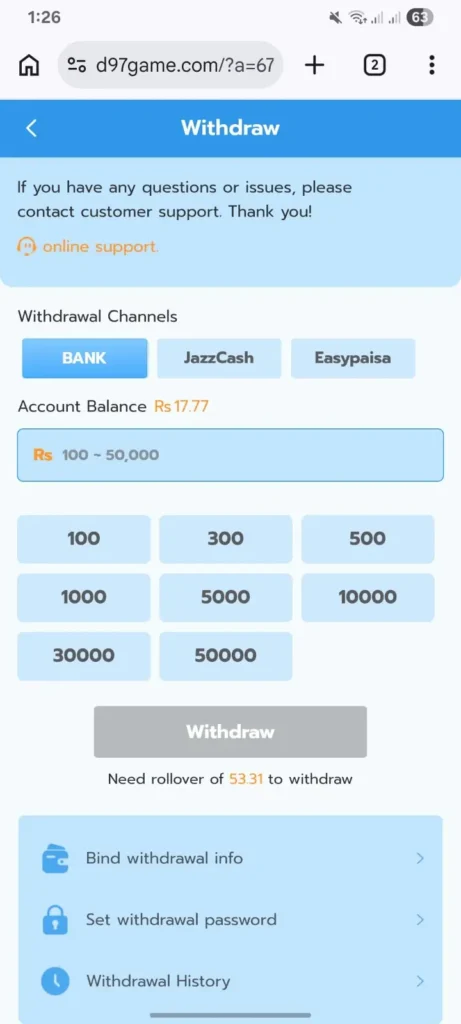
Task: Tap the grey Withdraw button
Action: (x=230, y=731)
